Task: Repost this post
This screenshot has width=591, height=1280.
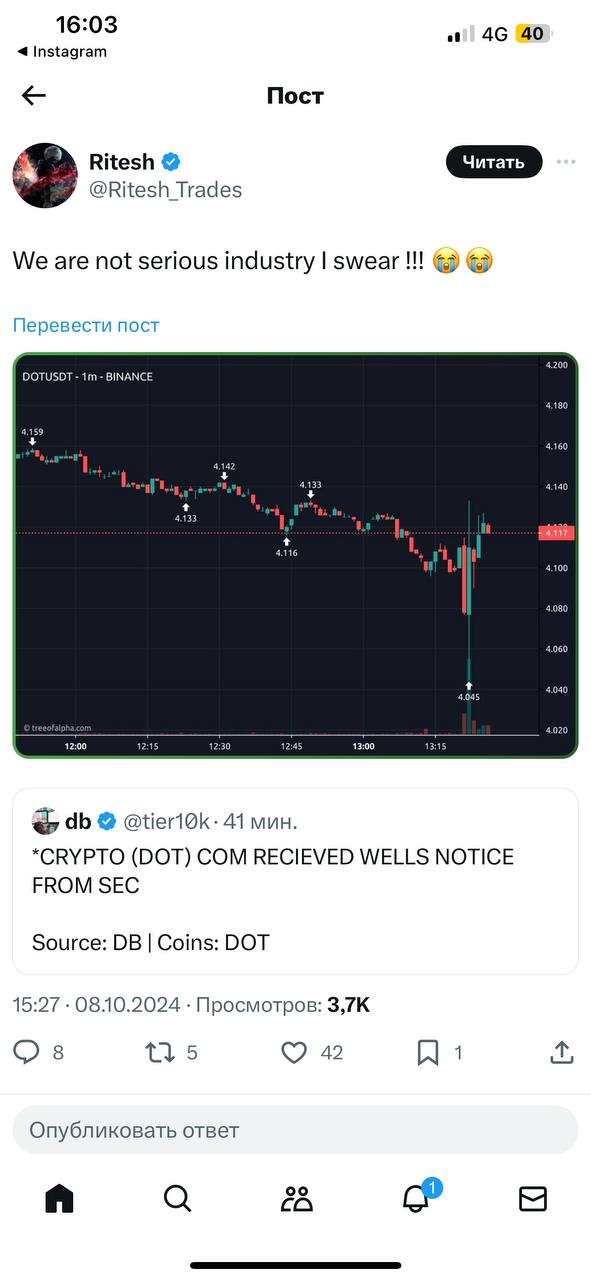Action: pyautogui.click(x=158, y=1052)
